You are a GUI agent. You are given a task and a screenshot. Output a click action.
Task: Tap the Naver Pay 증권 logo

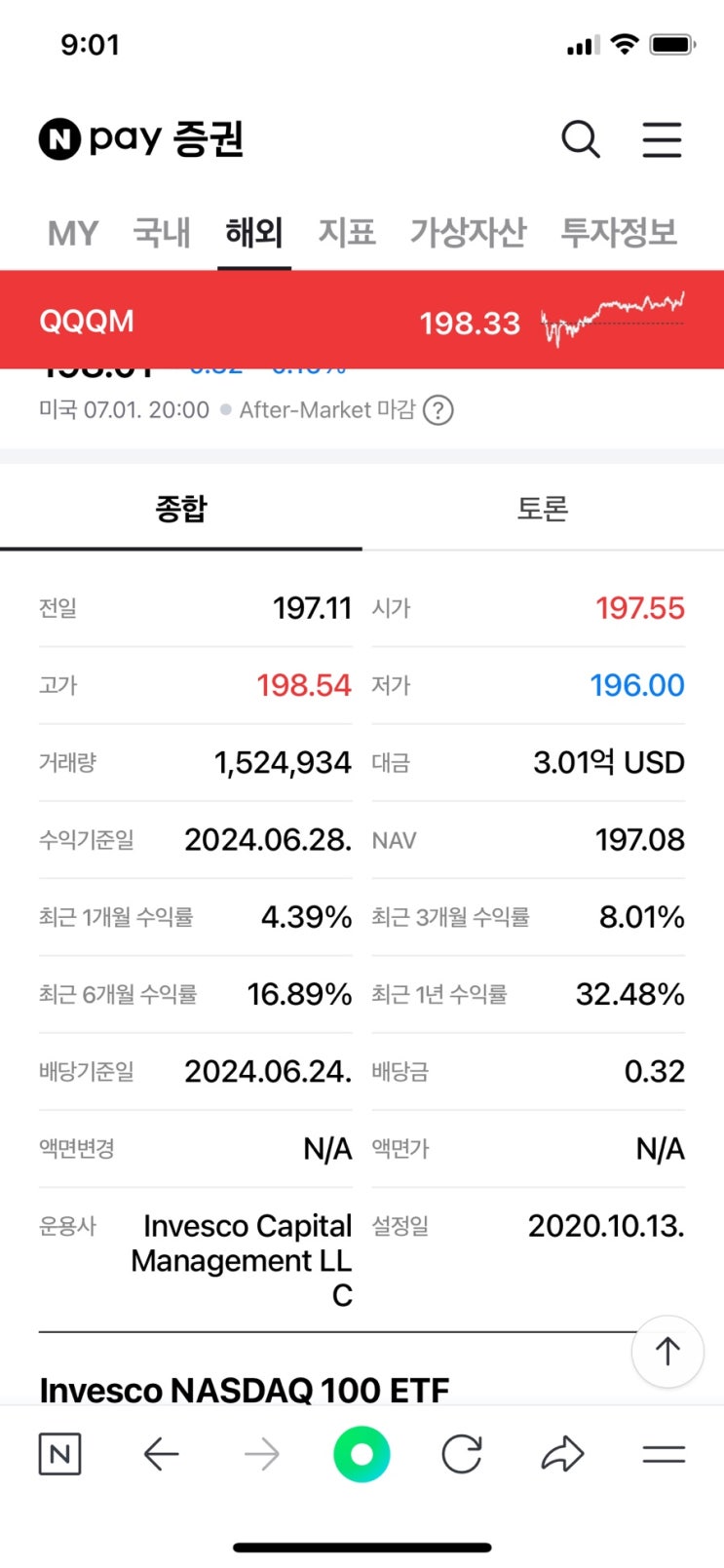[x=140, y=137]
